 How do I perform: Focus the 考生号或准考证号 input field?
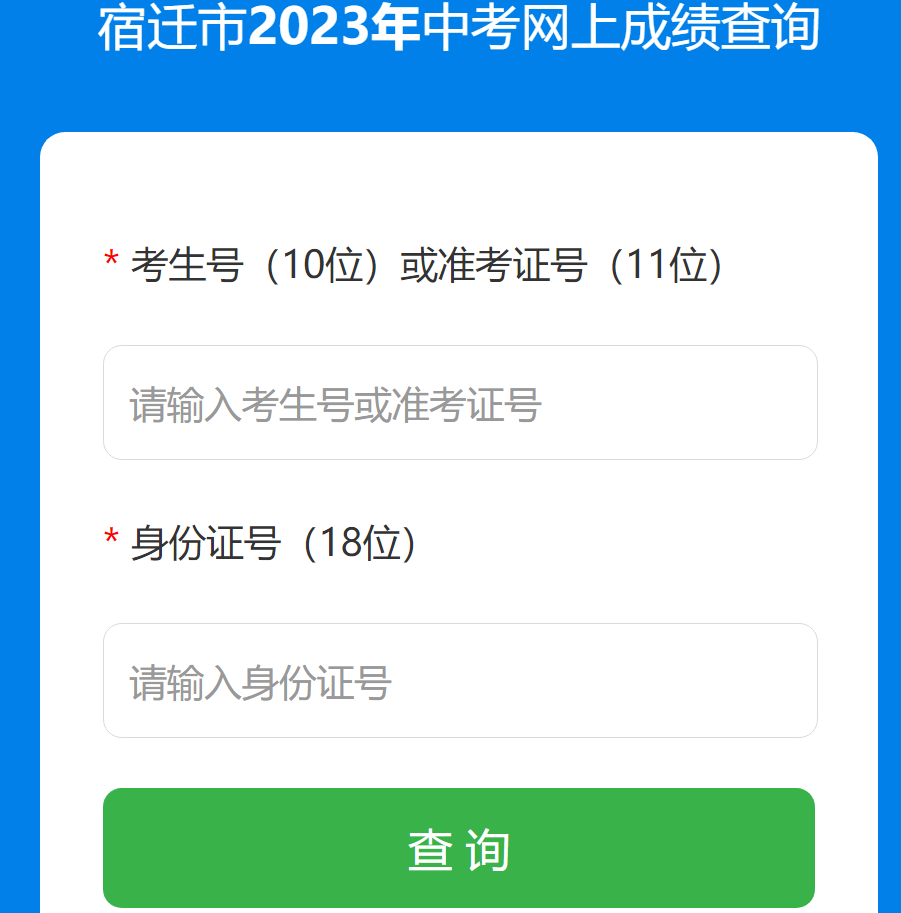coord(460,403)
